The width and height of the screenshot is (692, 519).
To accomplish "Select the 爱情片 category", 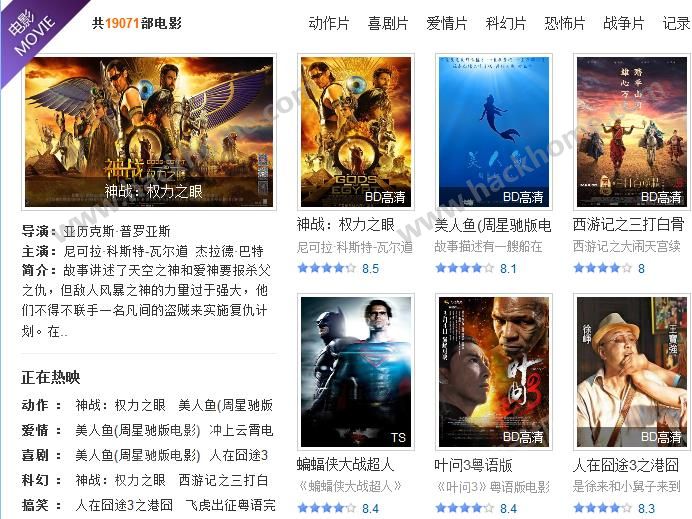I will pos(447,23).
